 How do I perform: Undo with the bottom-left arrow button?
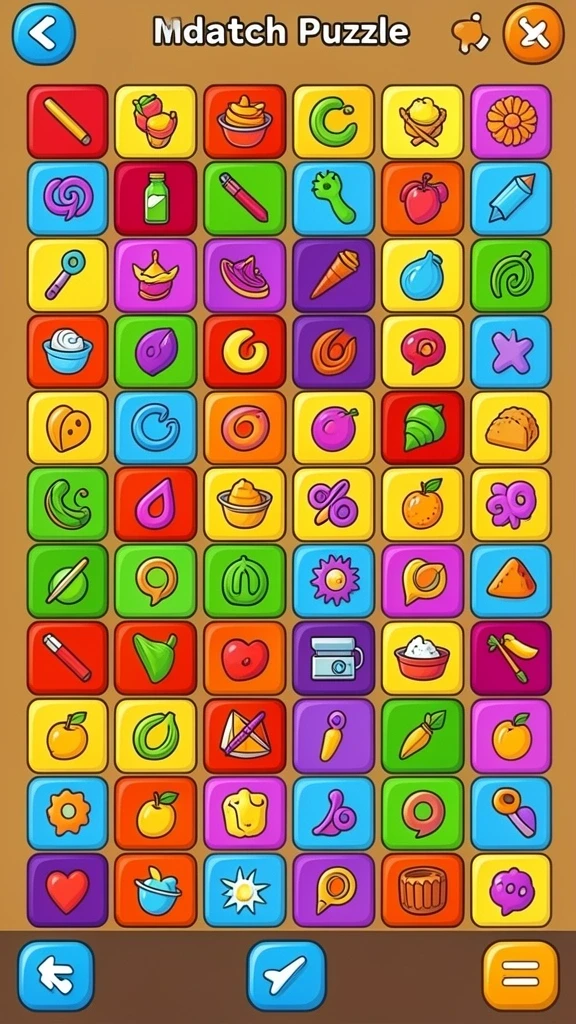pos(56,976)
